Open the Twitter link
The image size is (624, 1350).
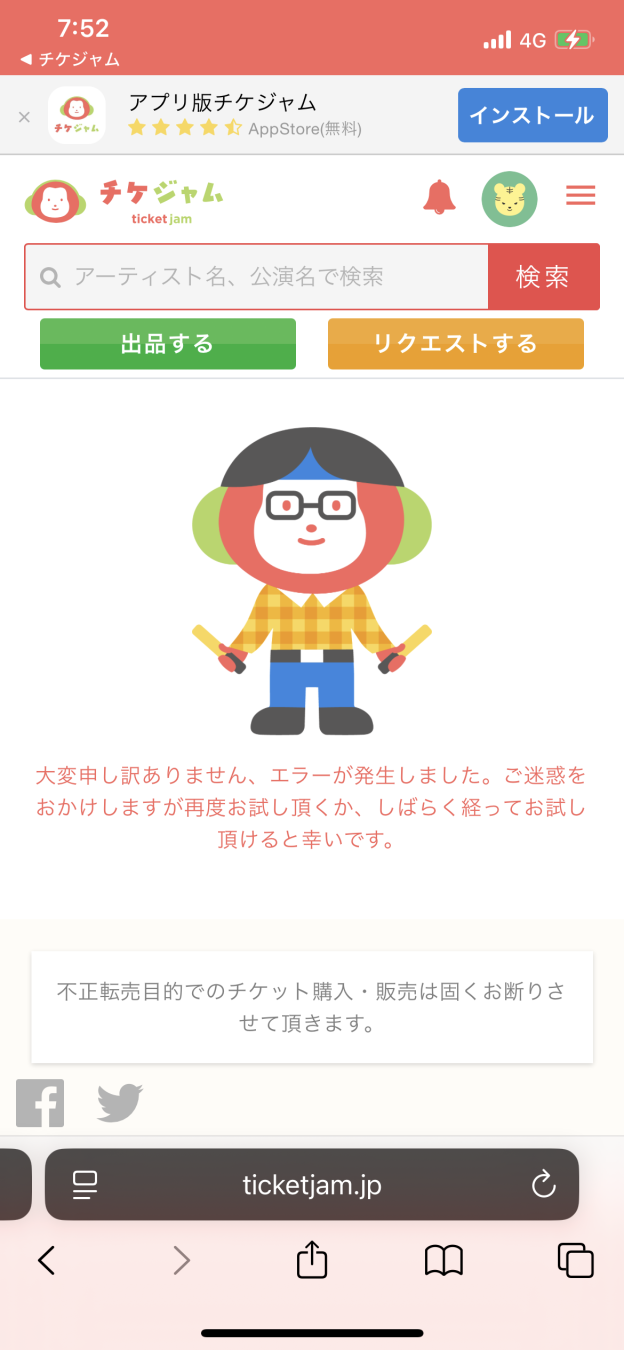point(120,1104)
